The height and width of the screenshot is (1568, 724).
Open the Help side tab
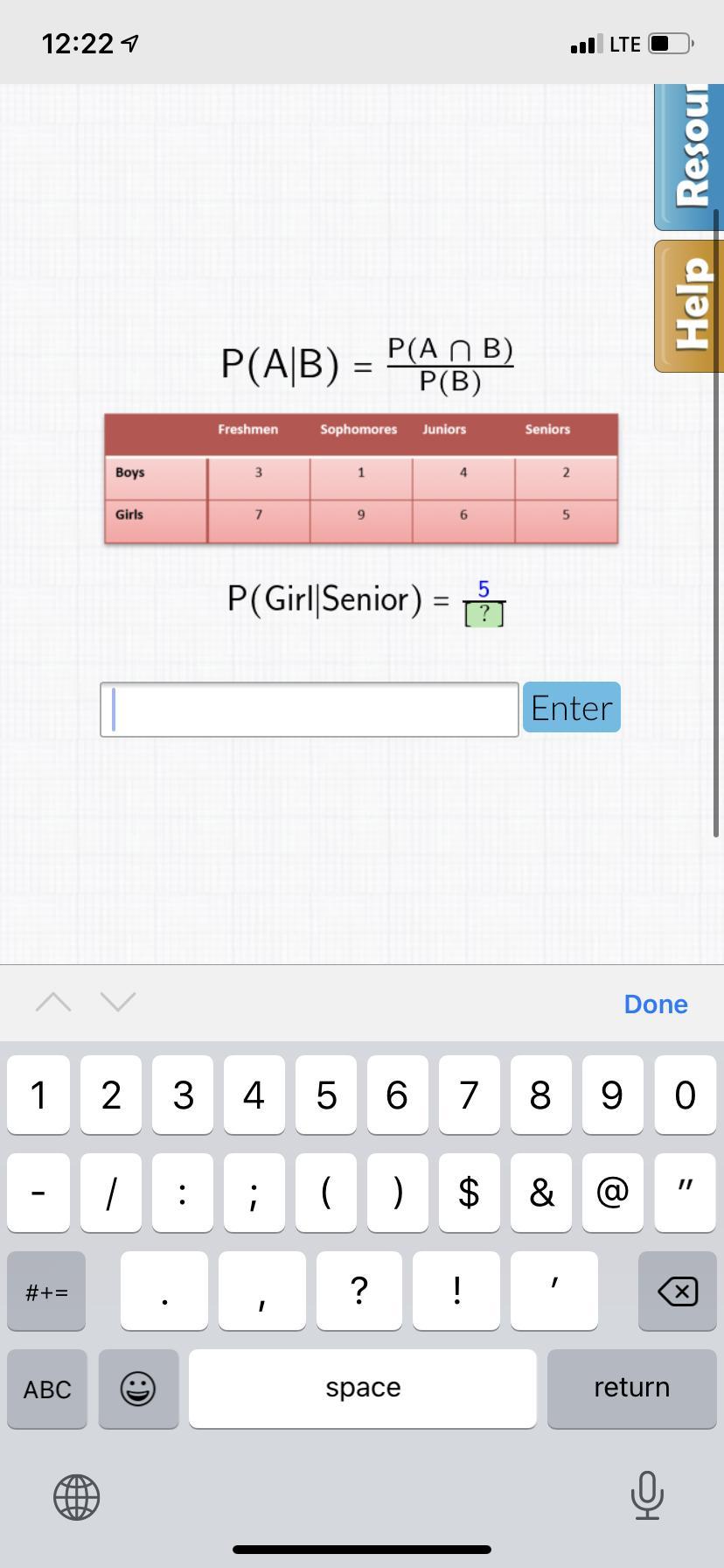coord(690,306)
